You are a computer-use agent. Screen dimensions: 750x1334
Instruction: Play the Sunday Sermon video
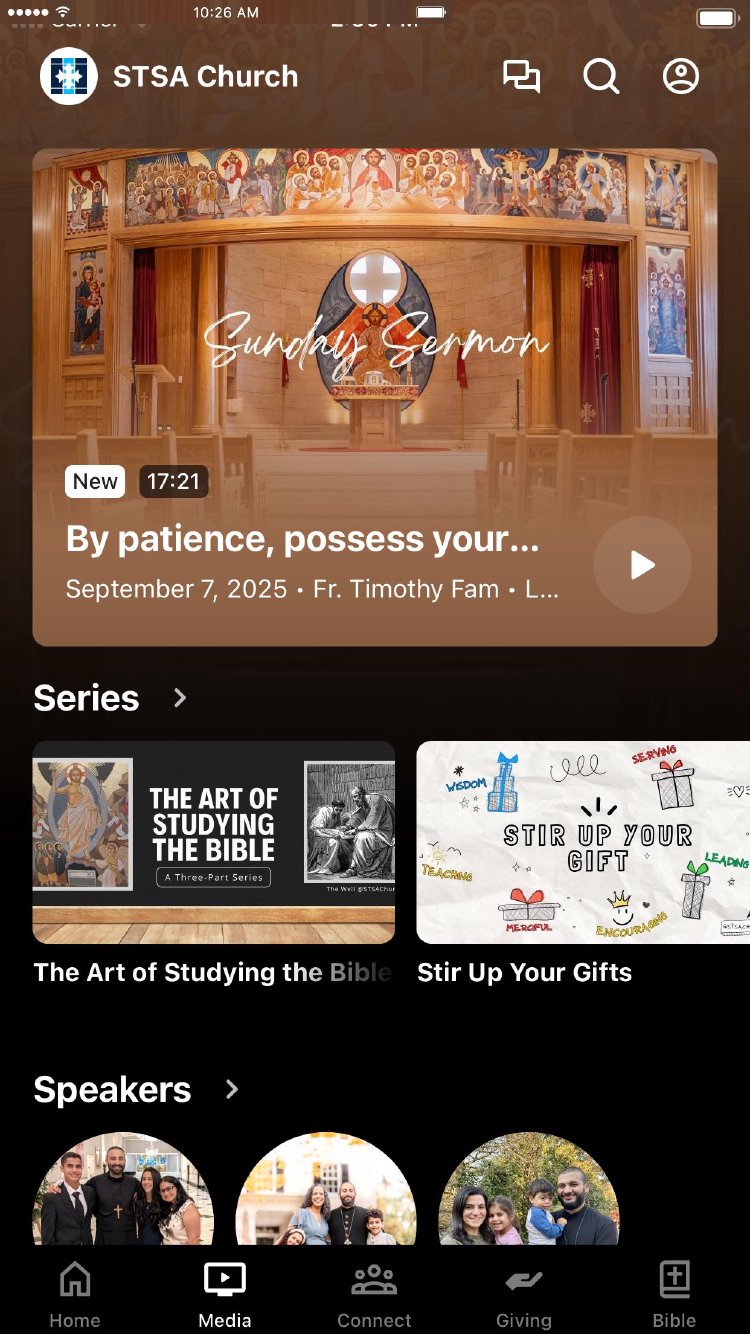642,565
